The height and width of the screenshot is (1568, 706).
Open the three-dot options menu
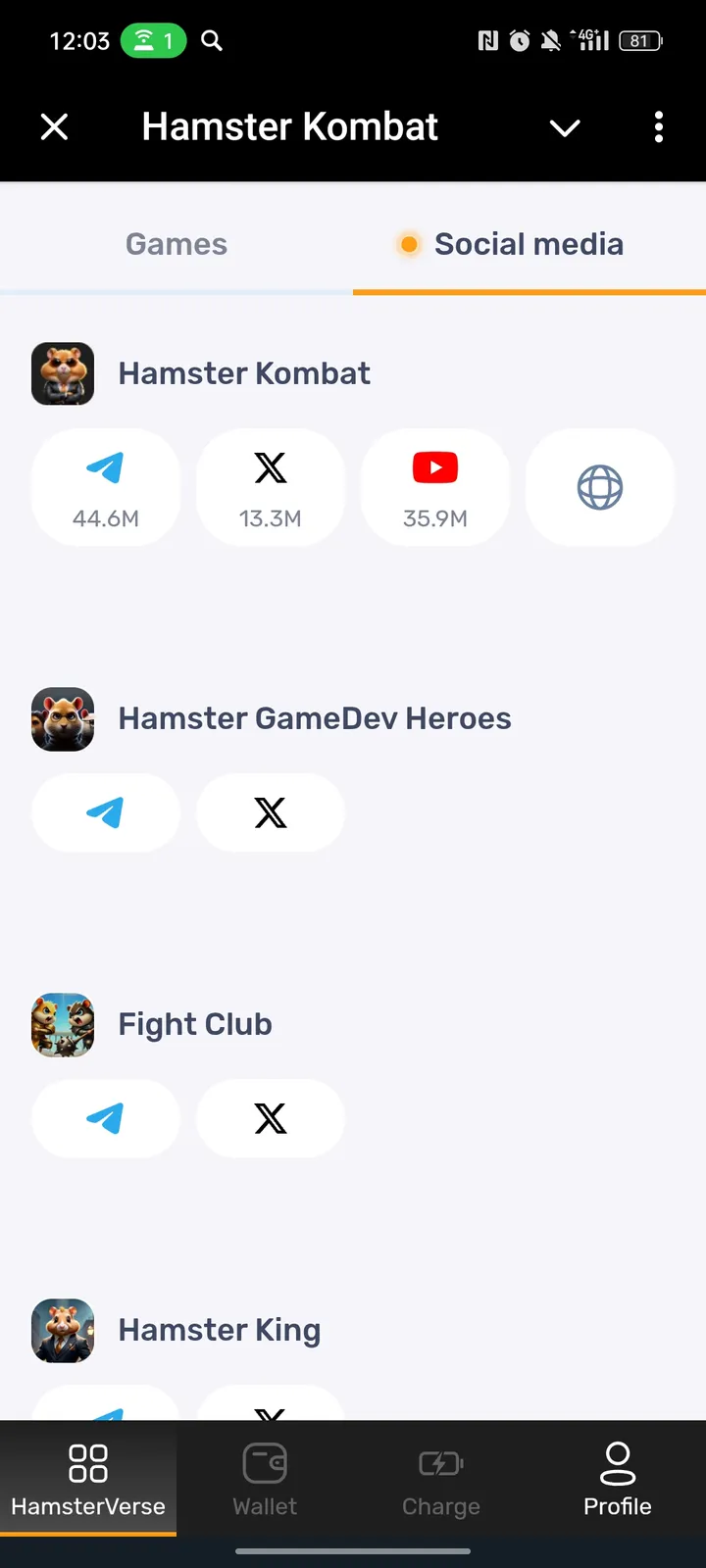[658, 127]
